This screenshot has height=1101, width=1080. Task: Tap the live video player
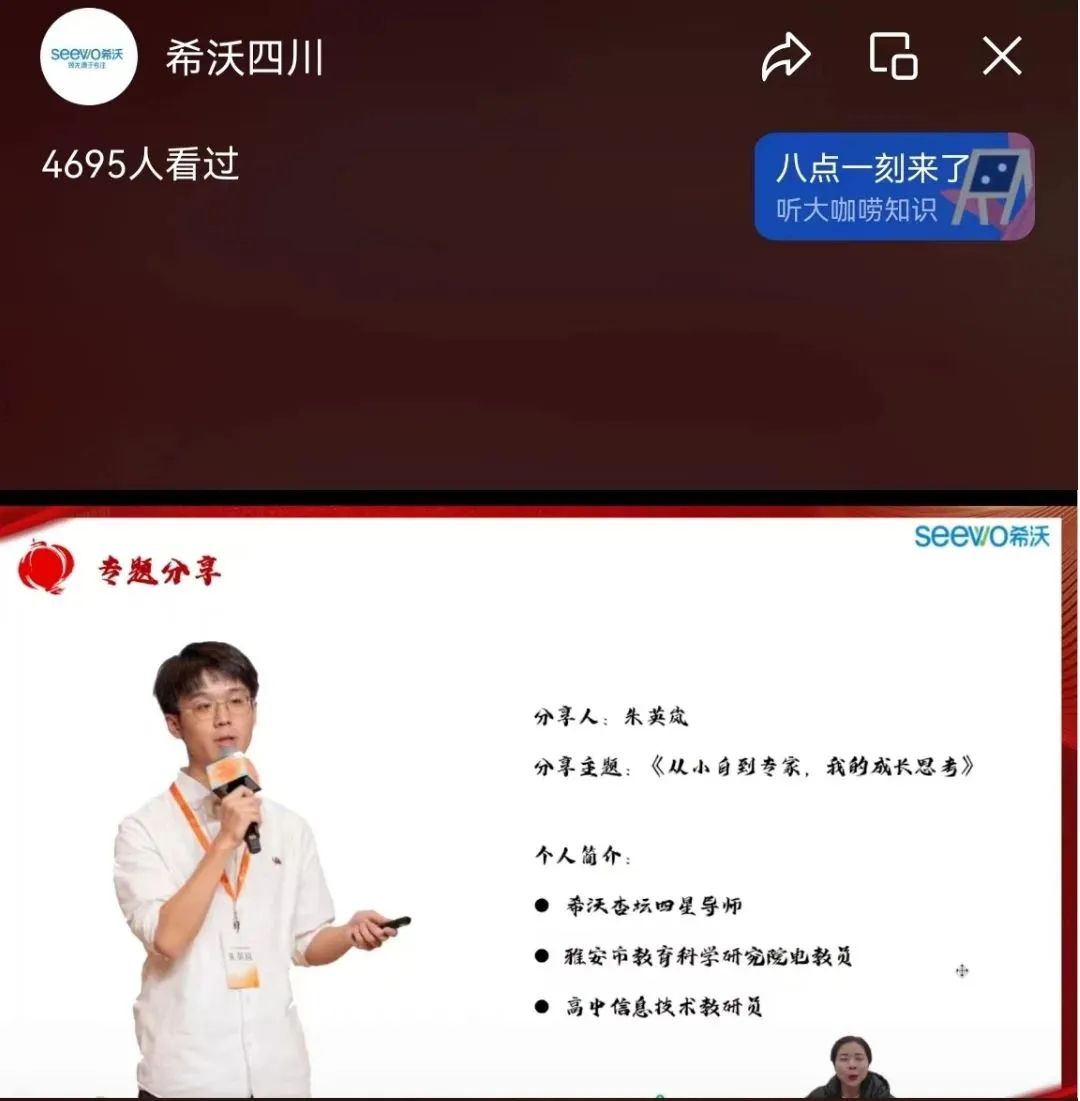point(540,800)
